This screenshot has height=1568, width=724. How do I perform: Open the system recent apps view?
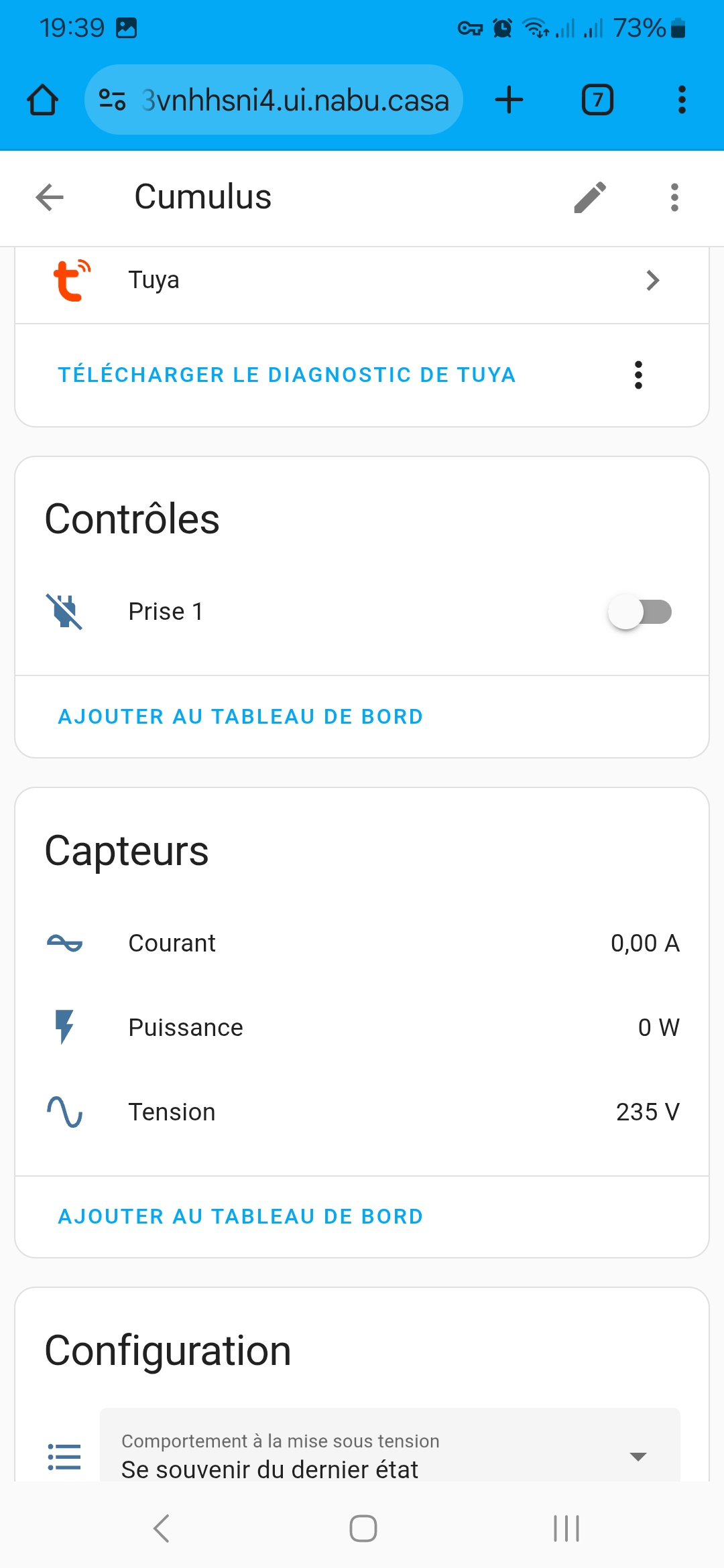click(x=566, y=1528)
